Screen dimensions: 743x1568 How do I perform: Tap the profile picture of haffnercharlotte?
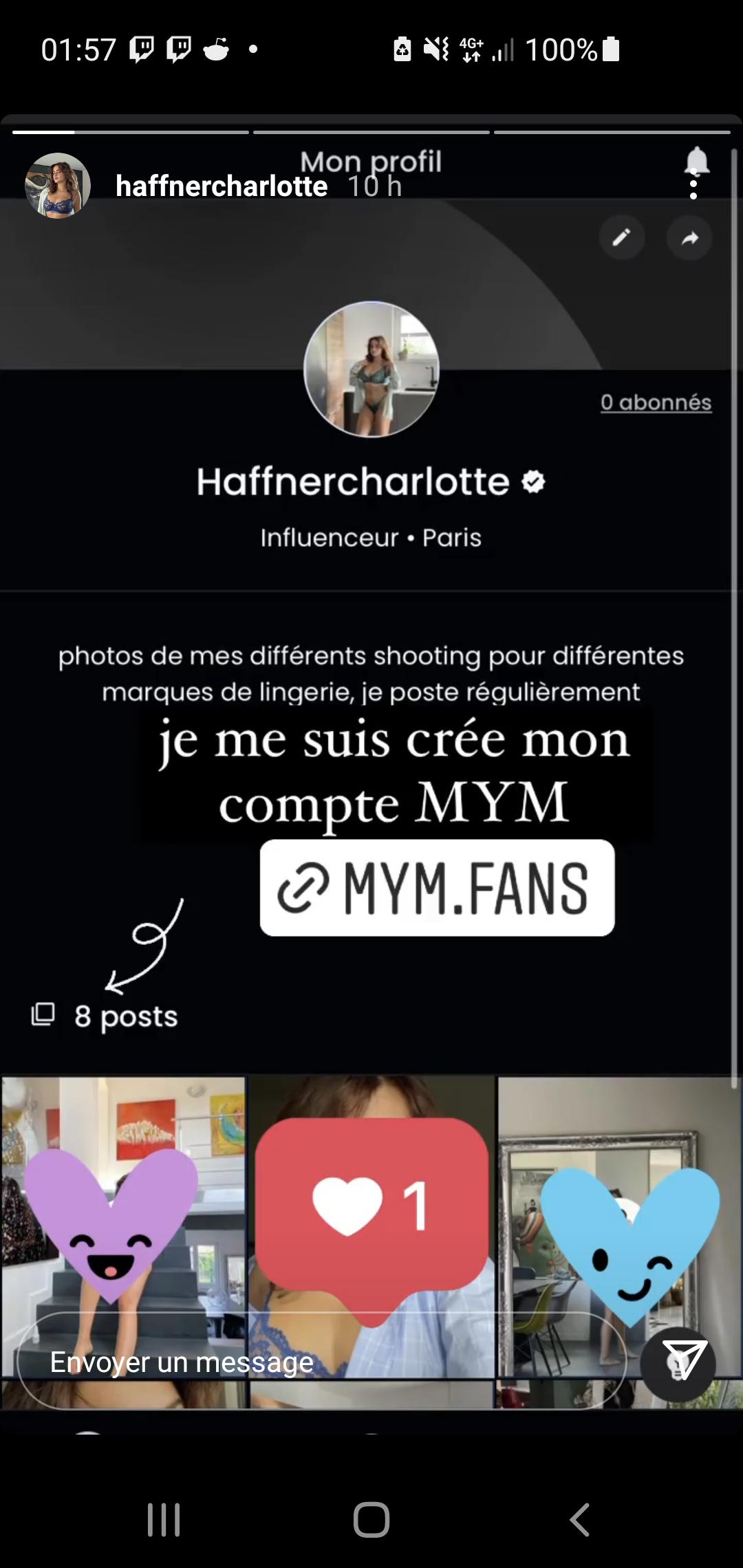pos(58,186)
